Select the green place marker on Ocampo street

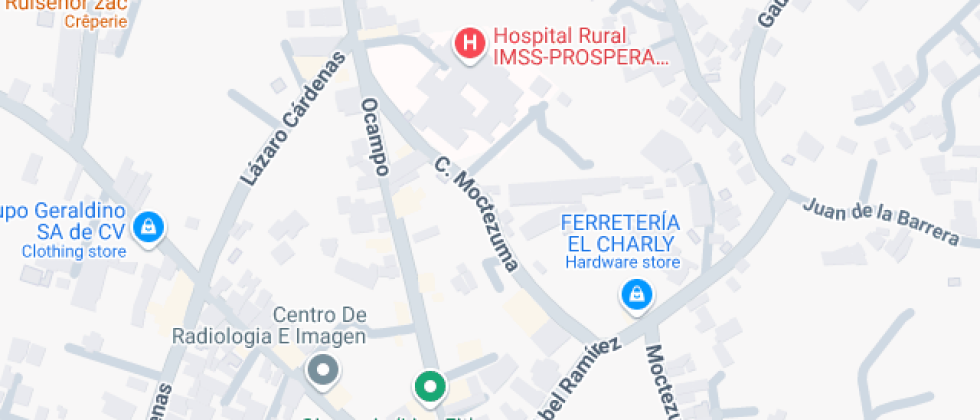pyautogui.click(x=430, y=386)
